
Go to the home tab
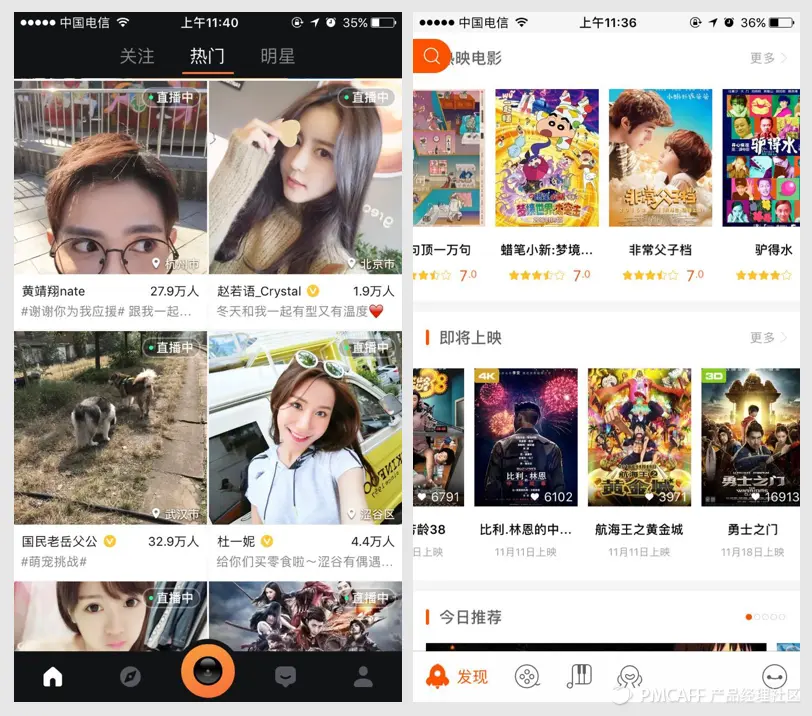coord(53,677)
